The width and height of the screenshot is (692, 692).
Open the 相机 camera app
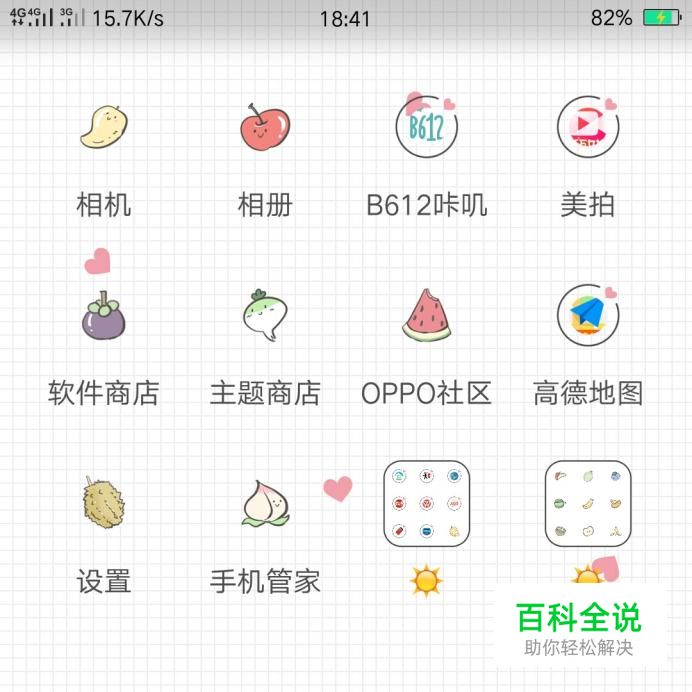click(104, 127)
